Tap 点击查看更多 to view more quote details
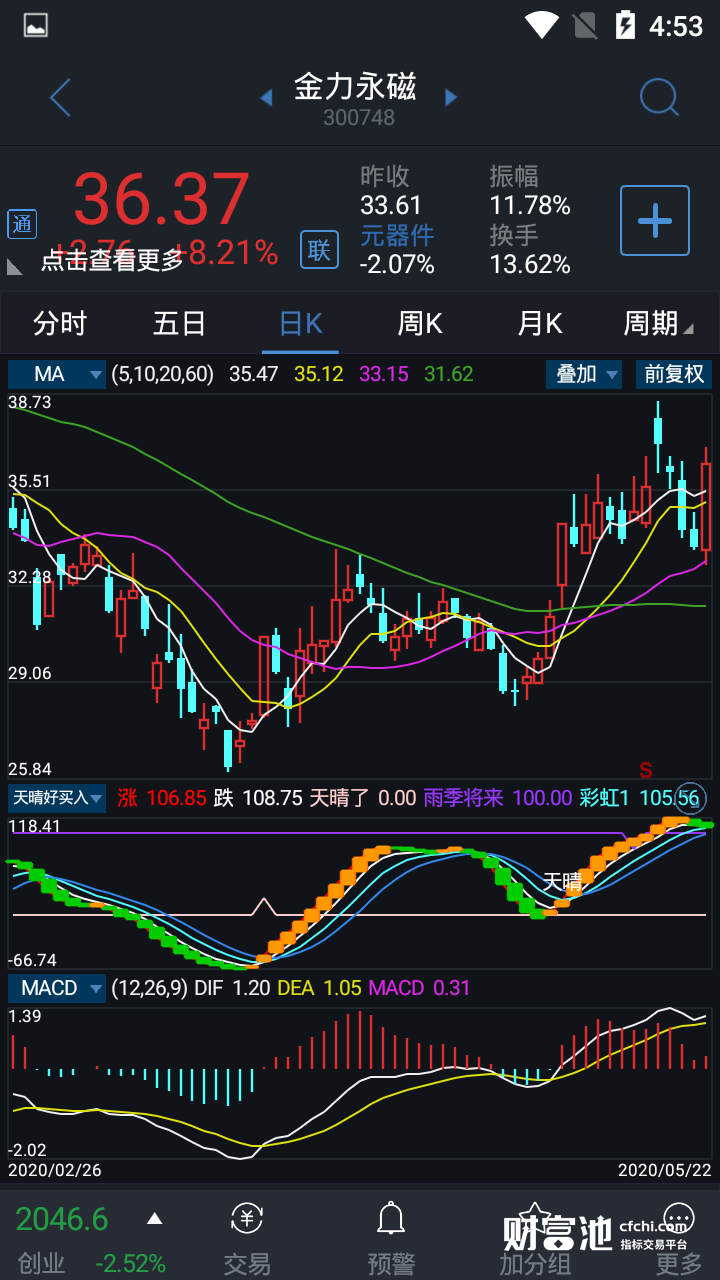This screenshot has height=1280, width=720. click(112, 260)
